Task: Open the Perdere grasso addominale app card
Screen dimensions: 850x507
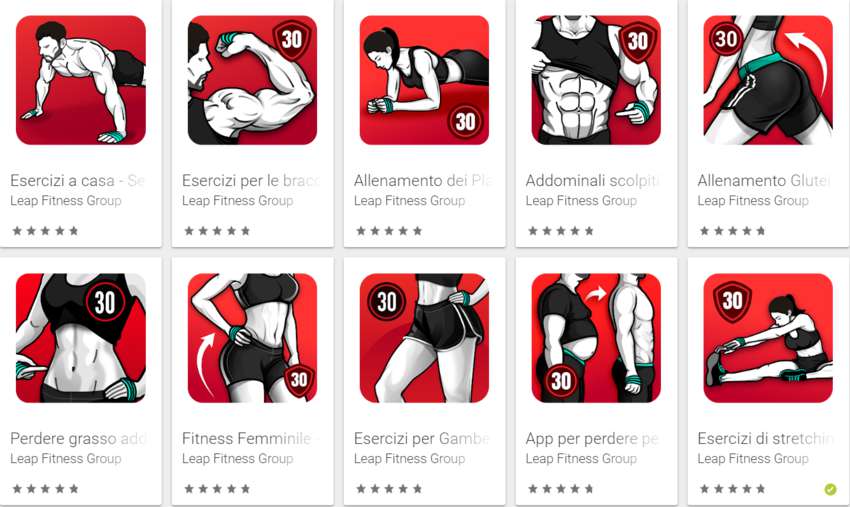Action: [x=81, y=338]
